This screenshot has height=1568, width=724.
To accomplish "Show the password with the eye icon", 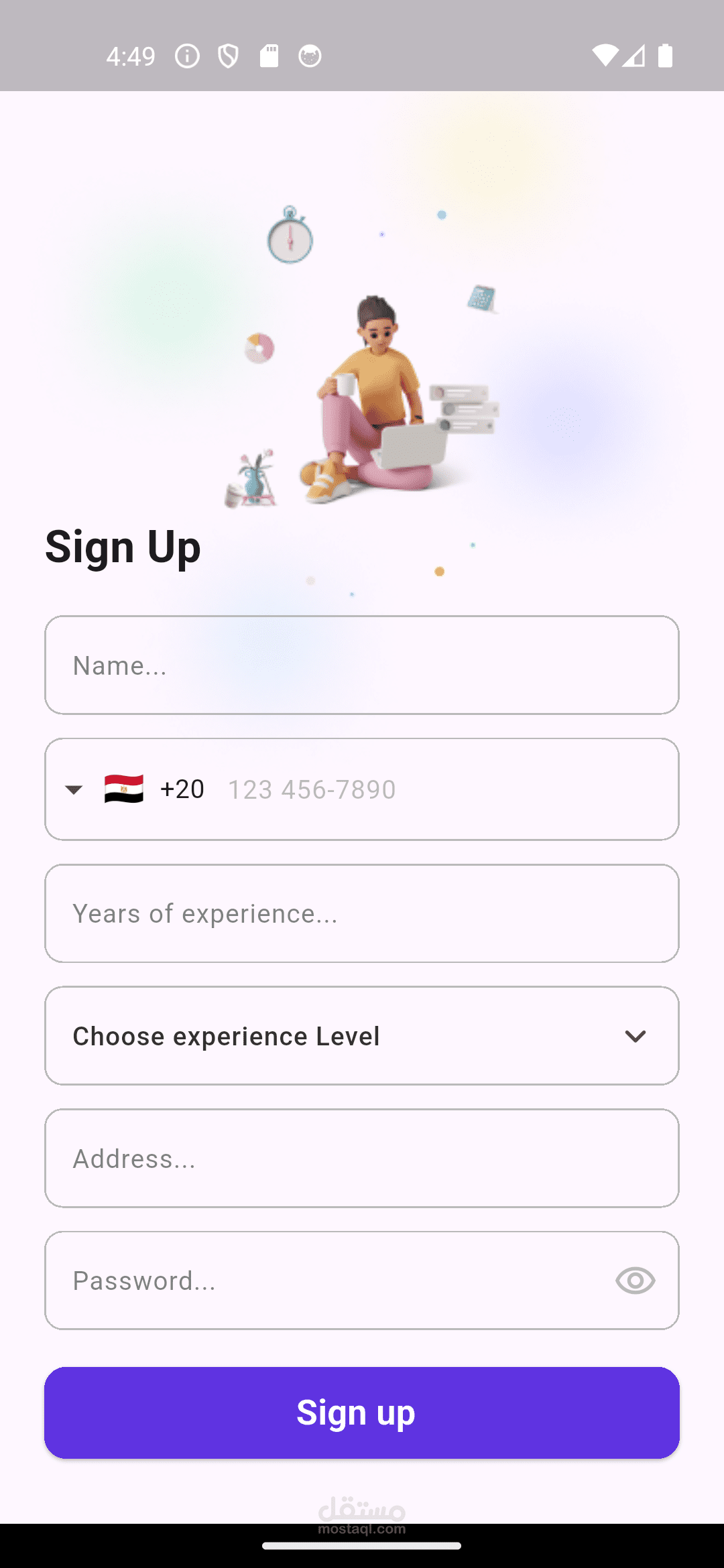I will click(635, 1281).
